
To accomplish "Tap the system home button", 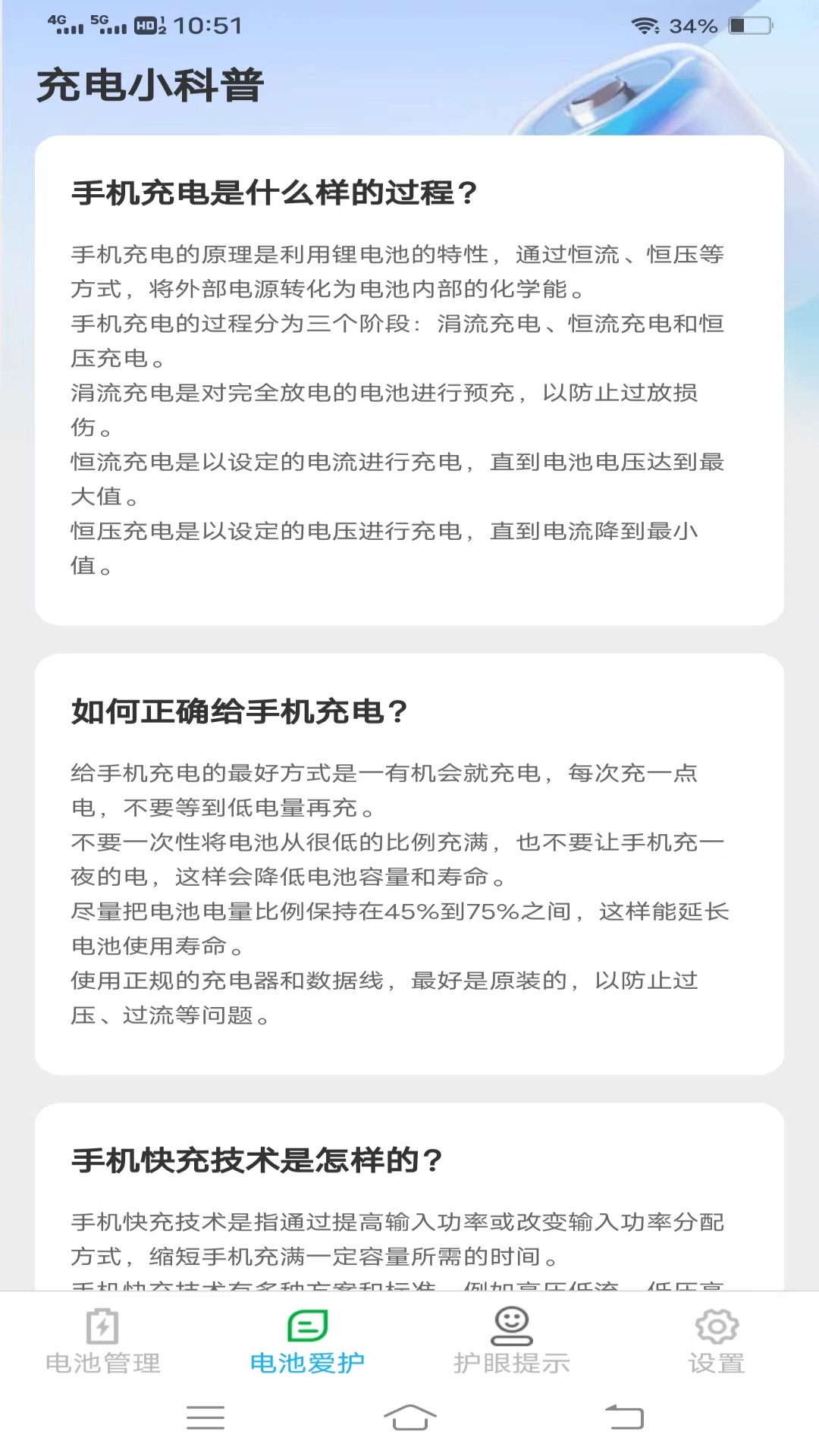I will tap(409, 1417).
